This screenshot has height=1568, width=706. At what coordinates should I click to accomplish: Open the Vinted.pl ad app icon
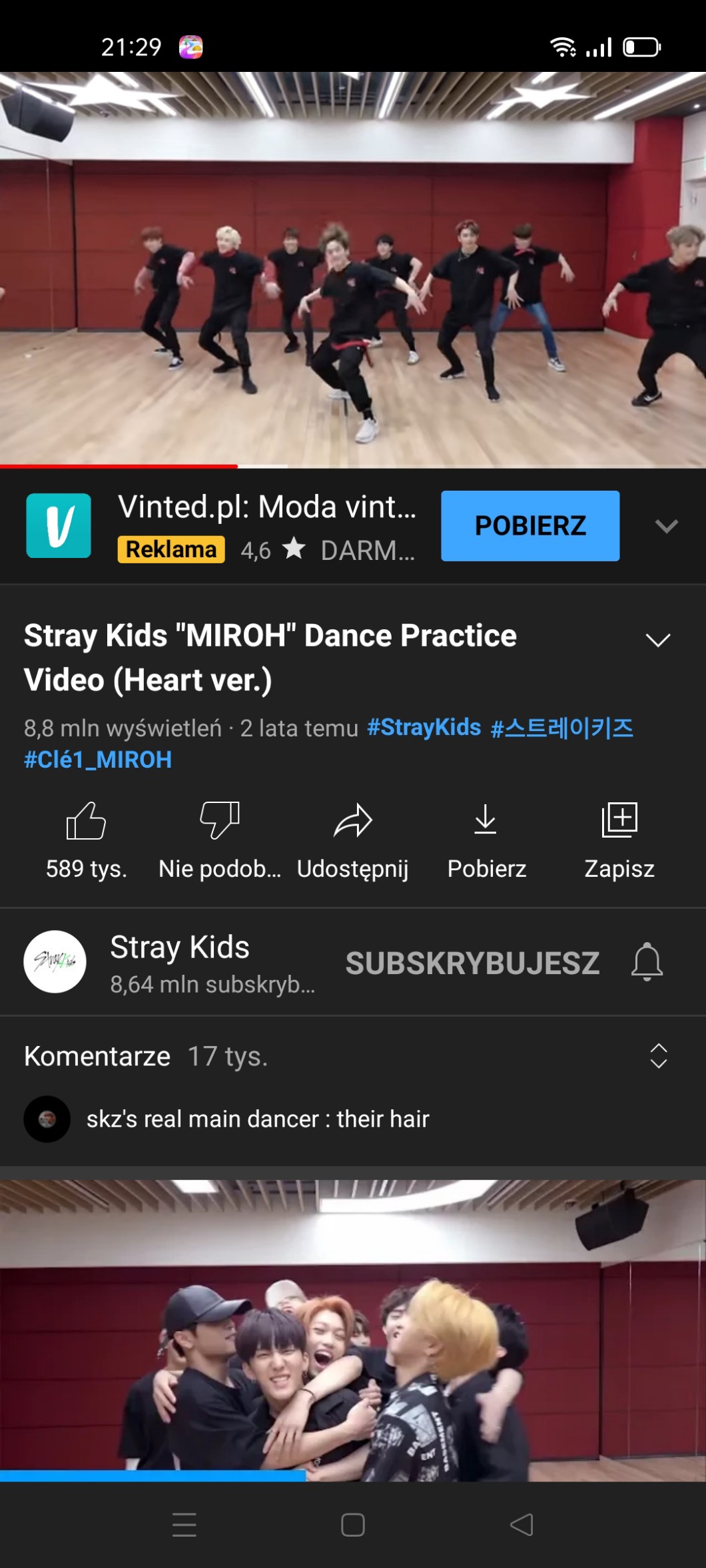(x=59, y=525)
